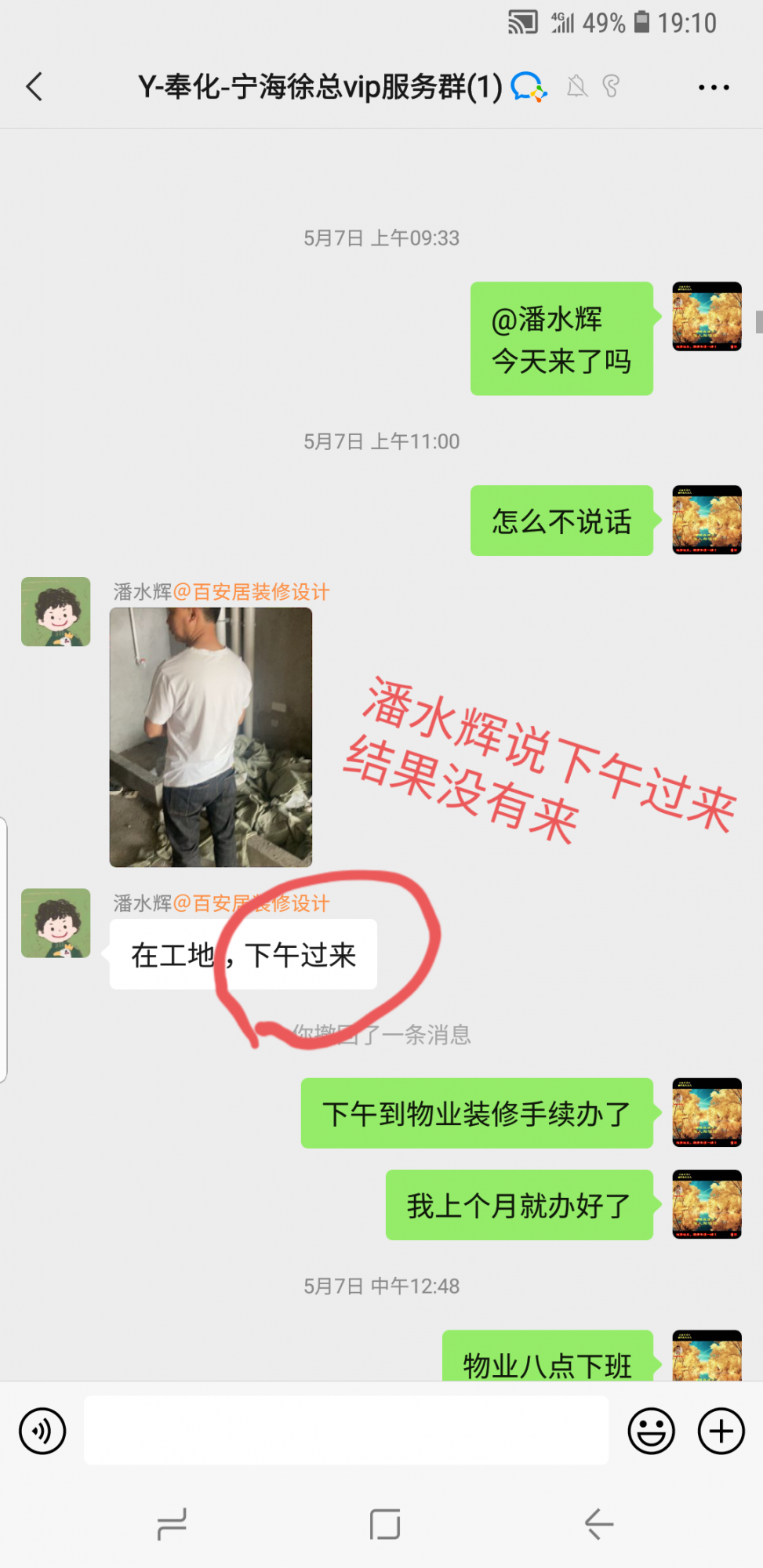The height and width of the screenshot is (1568, 763).
Task: Open my avatar beside 怎么不说话
Action: [707, 520]
